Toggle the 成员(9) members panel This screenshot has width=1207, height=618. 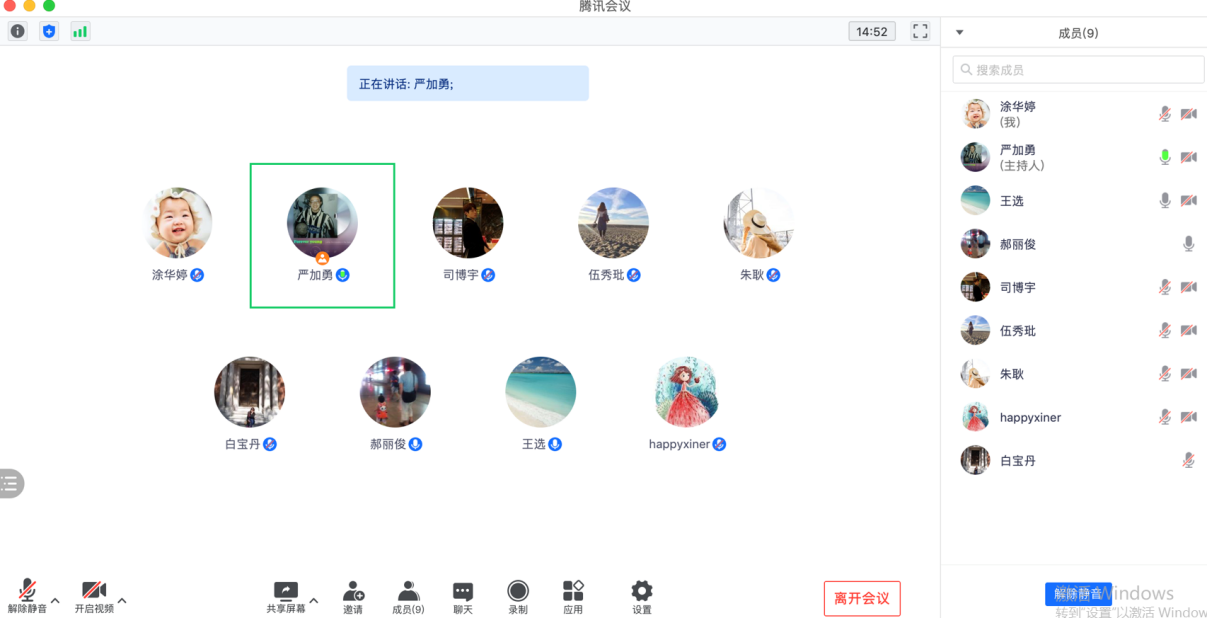tap(408, 596)
